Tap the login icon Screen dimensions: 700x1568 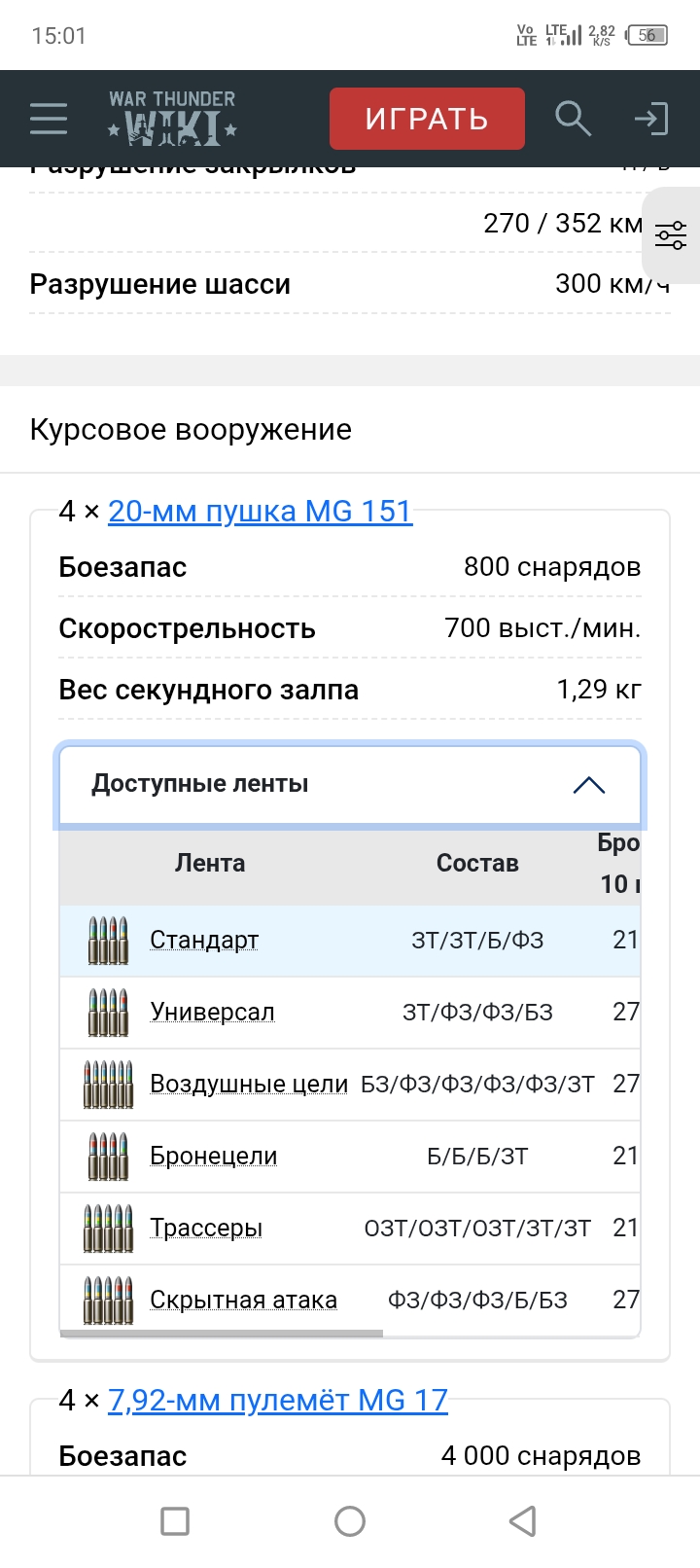click(650, 119)
